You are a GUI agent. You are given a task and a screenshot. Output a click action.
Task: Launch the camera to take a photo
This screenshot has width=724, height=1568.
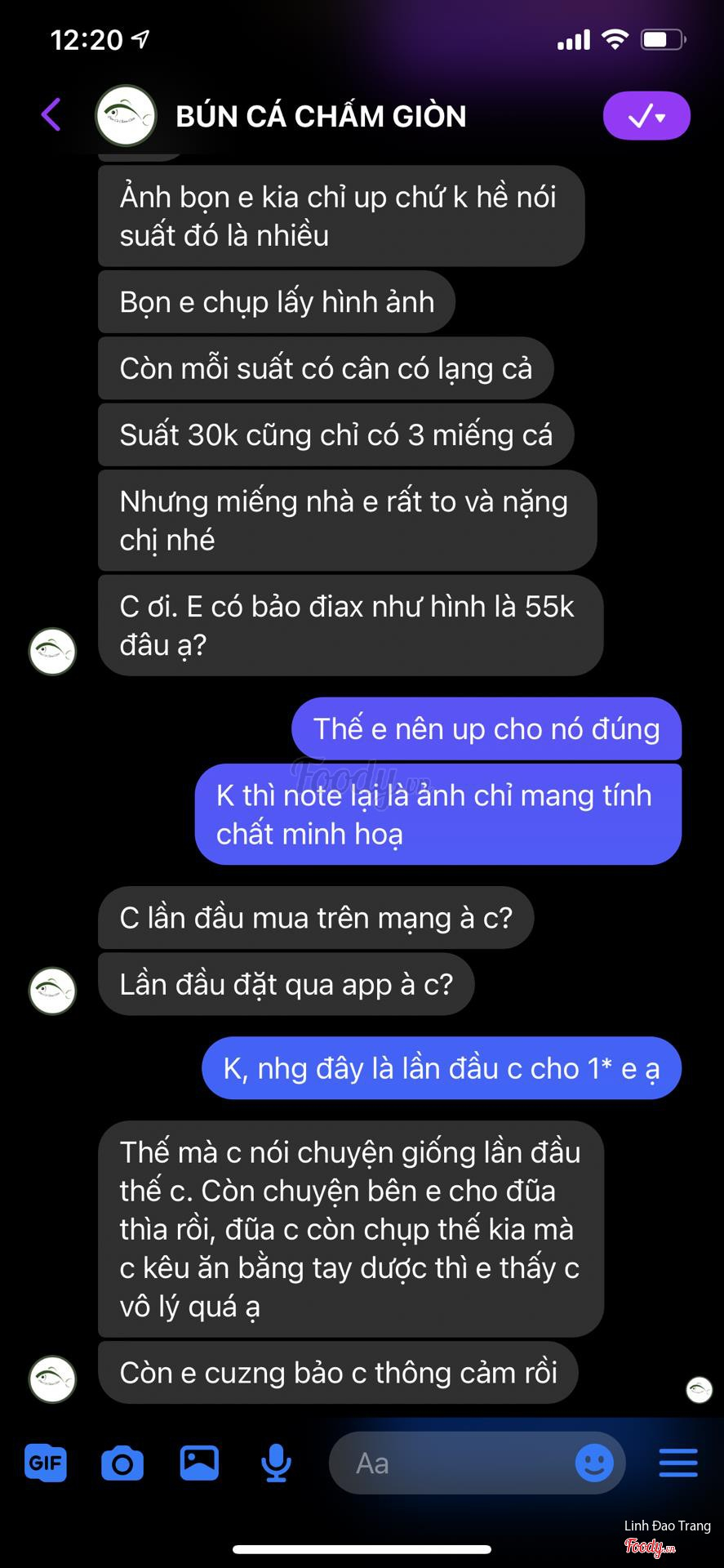click(x=122, y=1463)
